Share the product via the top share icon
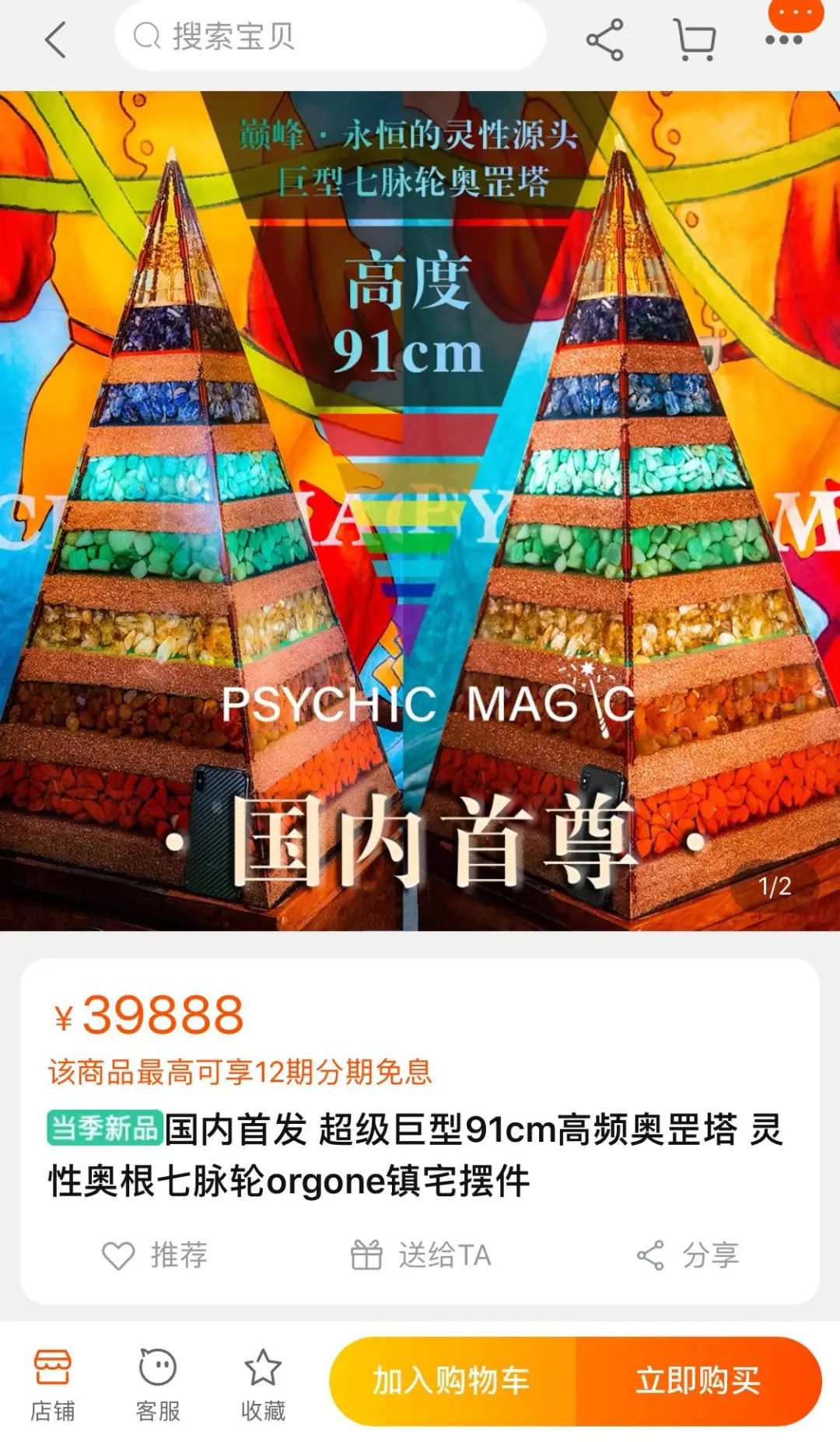The width and height of the screenshot is (840, 1442). (605, 40)
